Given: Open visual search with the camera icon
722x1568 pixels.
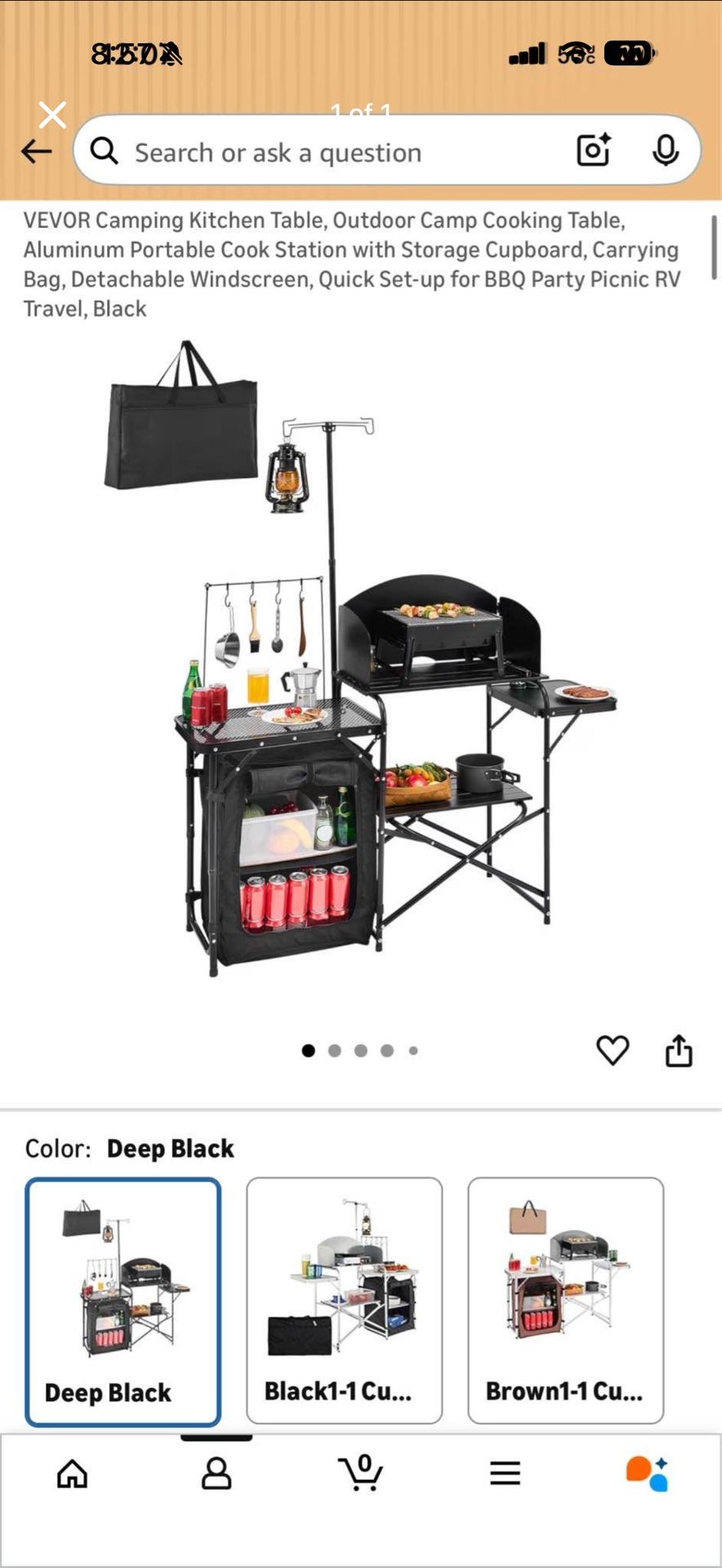Looking at the screenshot, I should (x=593, y=151).
